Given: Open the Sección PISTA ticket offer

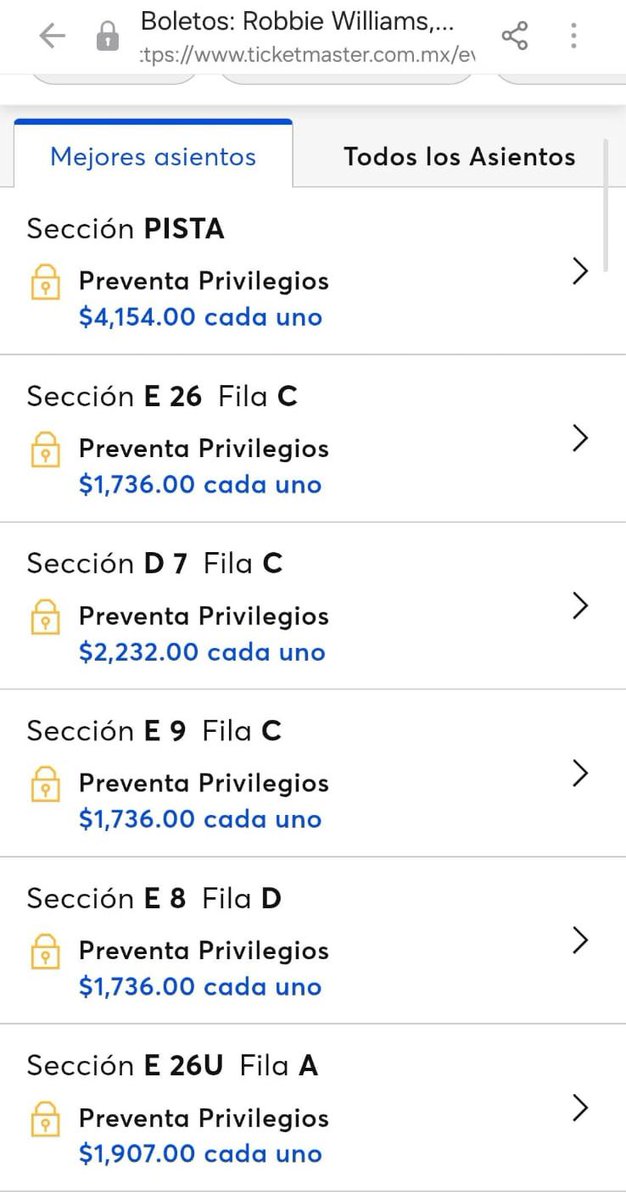Looking at the screenshot, I should click(x=313, y=271).
